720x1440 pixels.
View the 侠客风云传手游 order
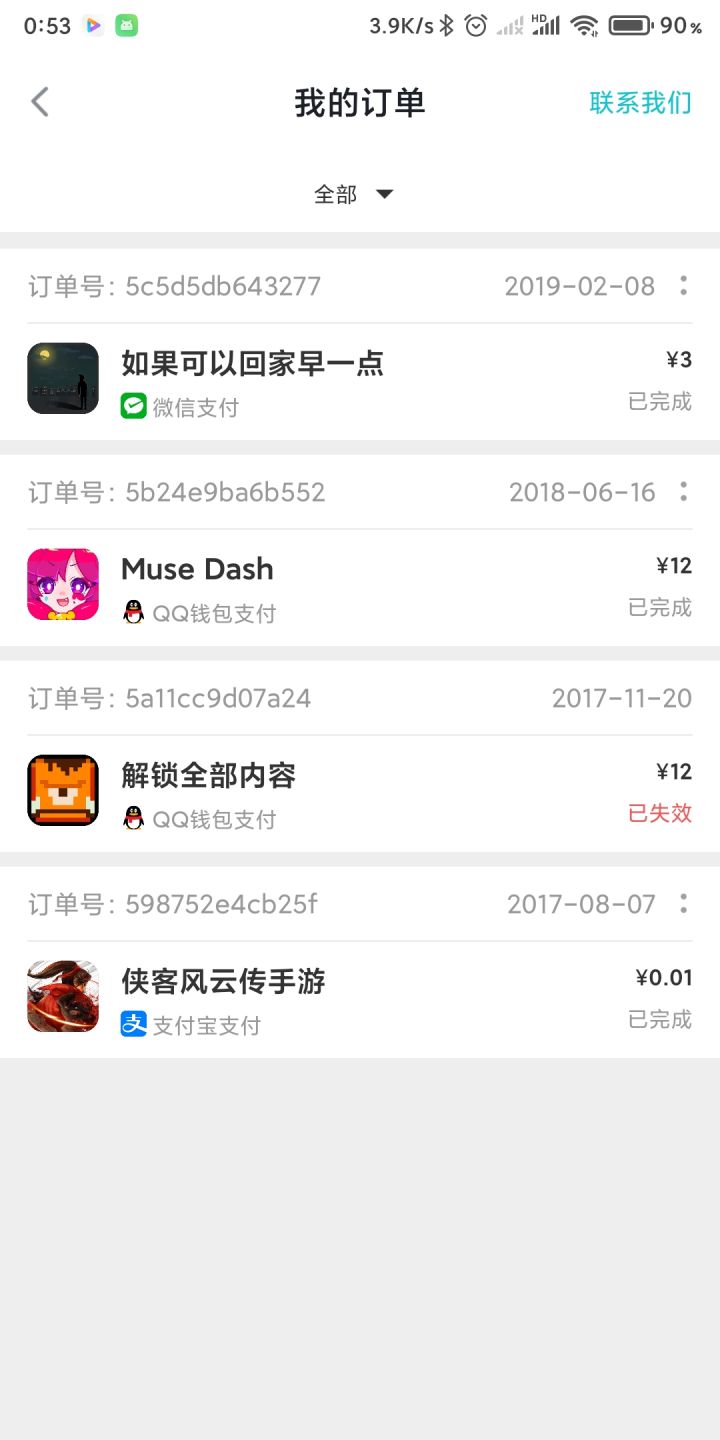360,999
